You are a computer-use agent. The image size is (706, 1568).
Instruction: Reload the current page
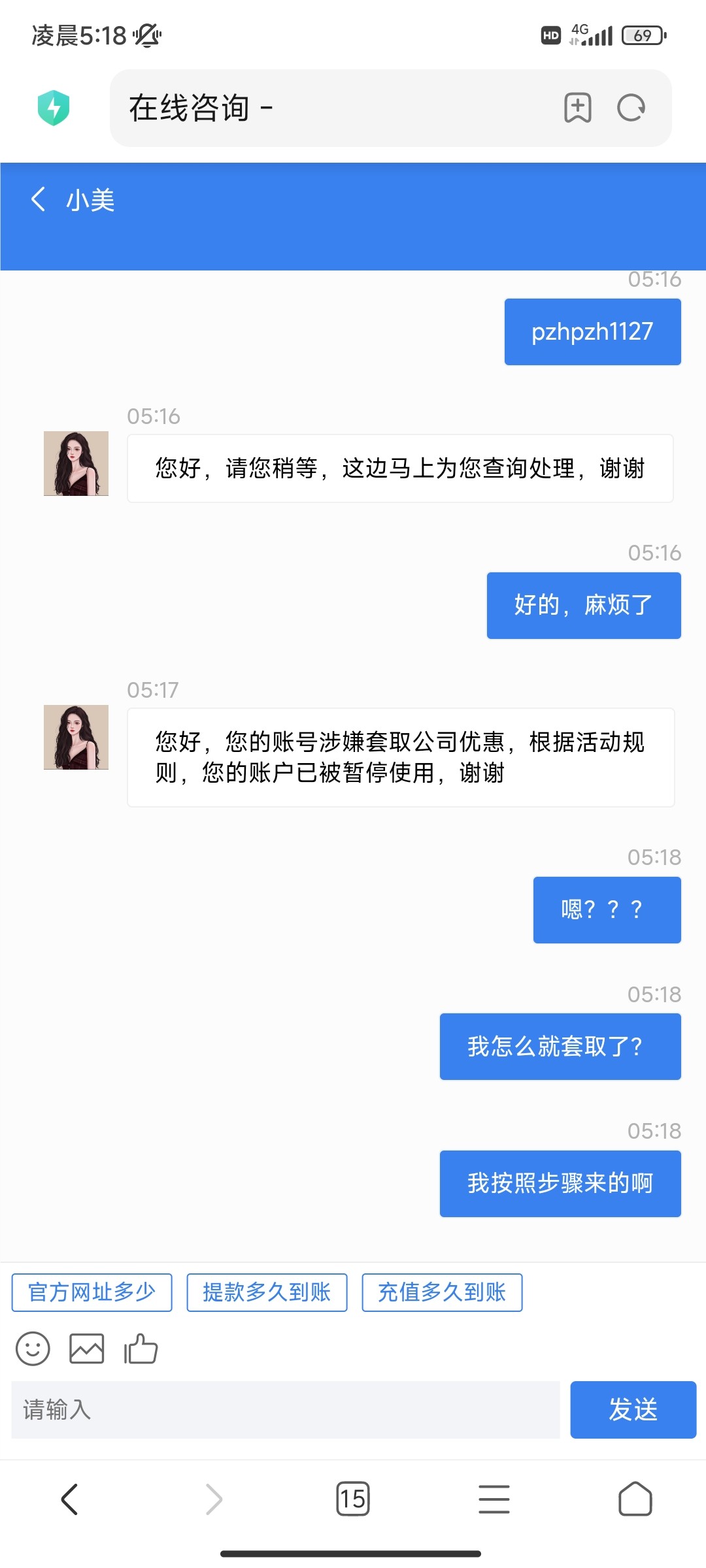pos(631,108)
